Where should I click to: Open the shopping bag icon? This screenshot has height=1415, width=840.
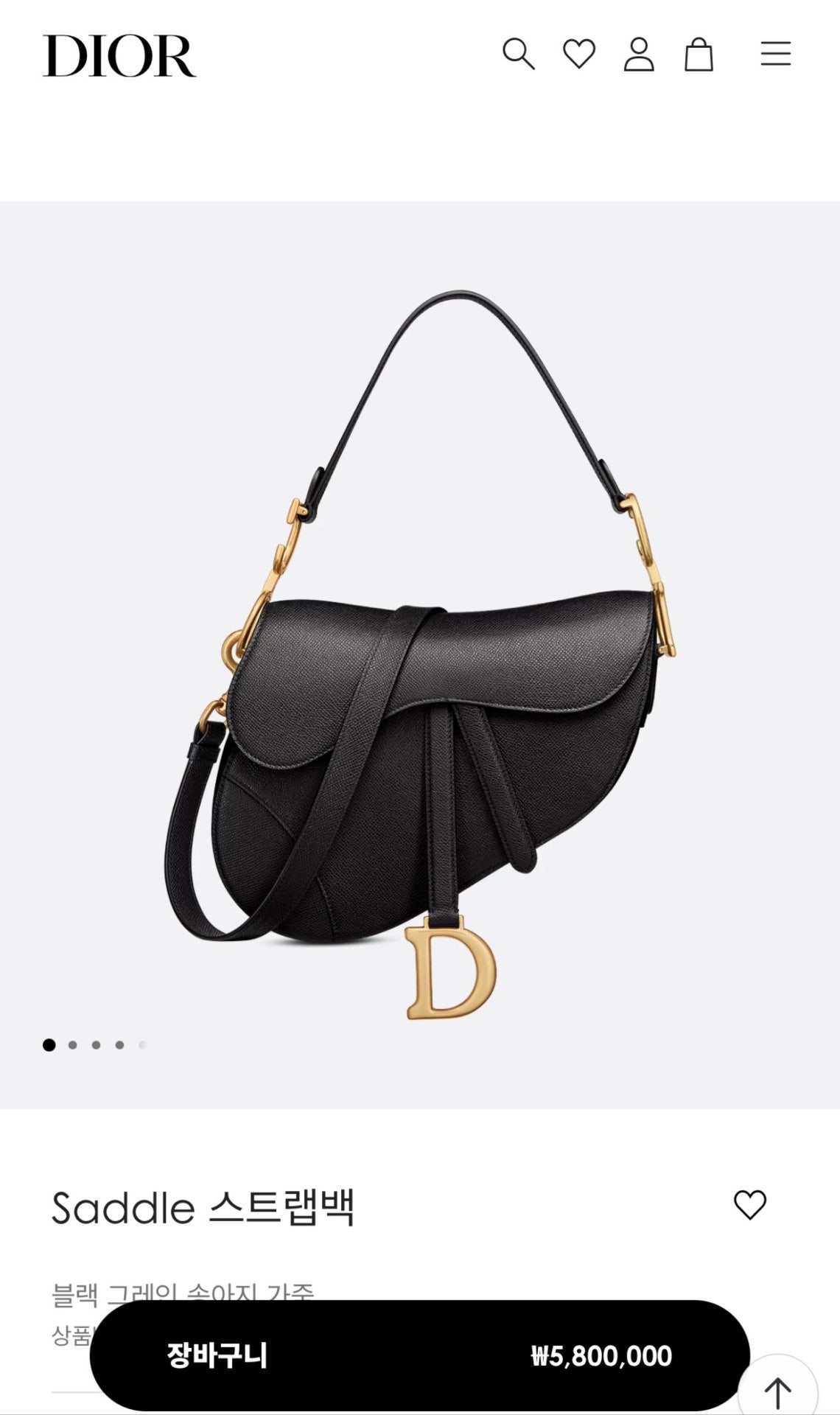click(x=699, y=55)
